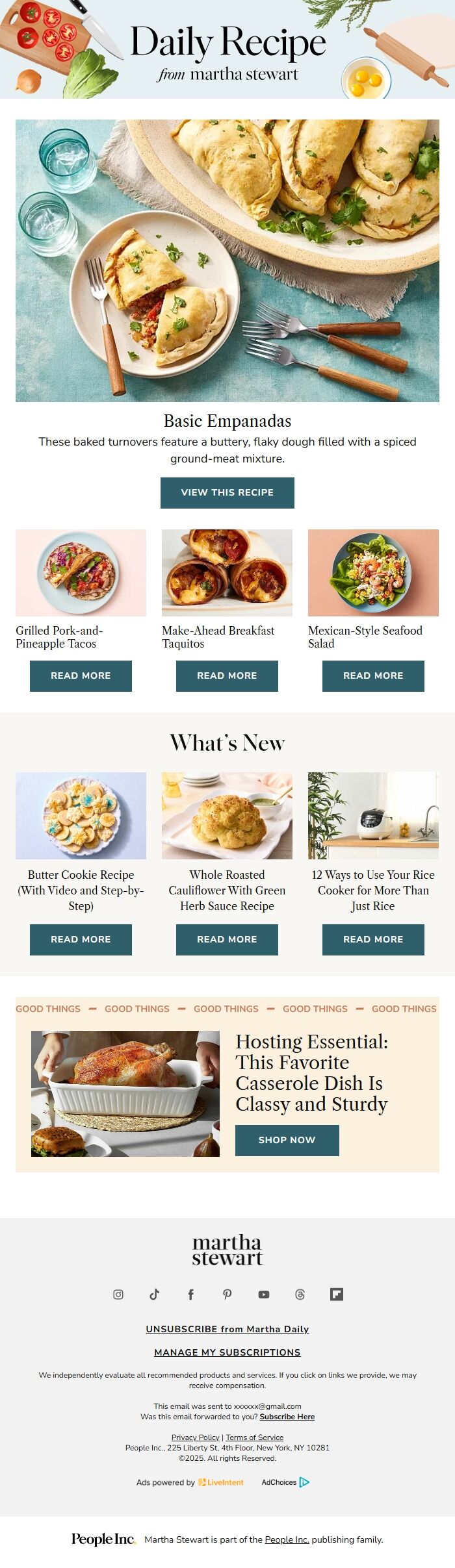455x1568 pixels.
Task: Read more about Whole Roasted Cauliflower
Action: pos(227,939)
